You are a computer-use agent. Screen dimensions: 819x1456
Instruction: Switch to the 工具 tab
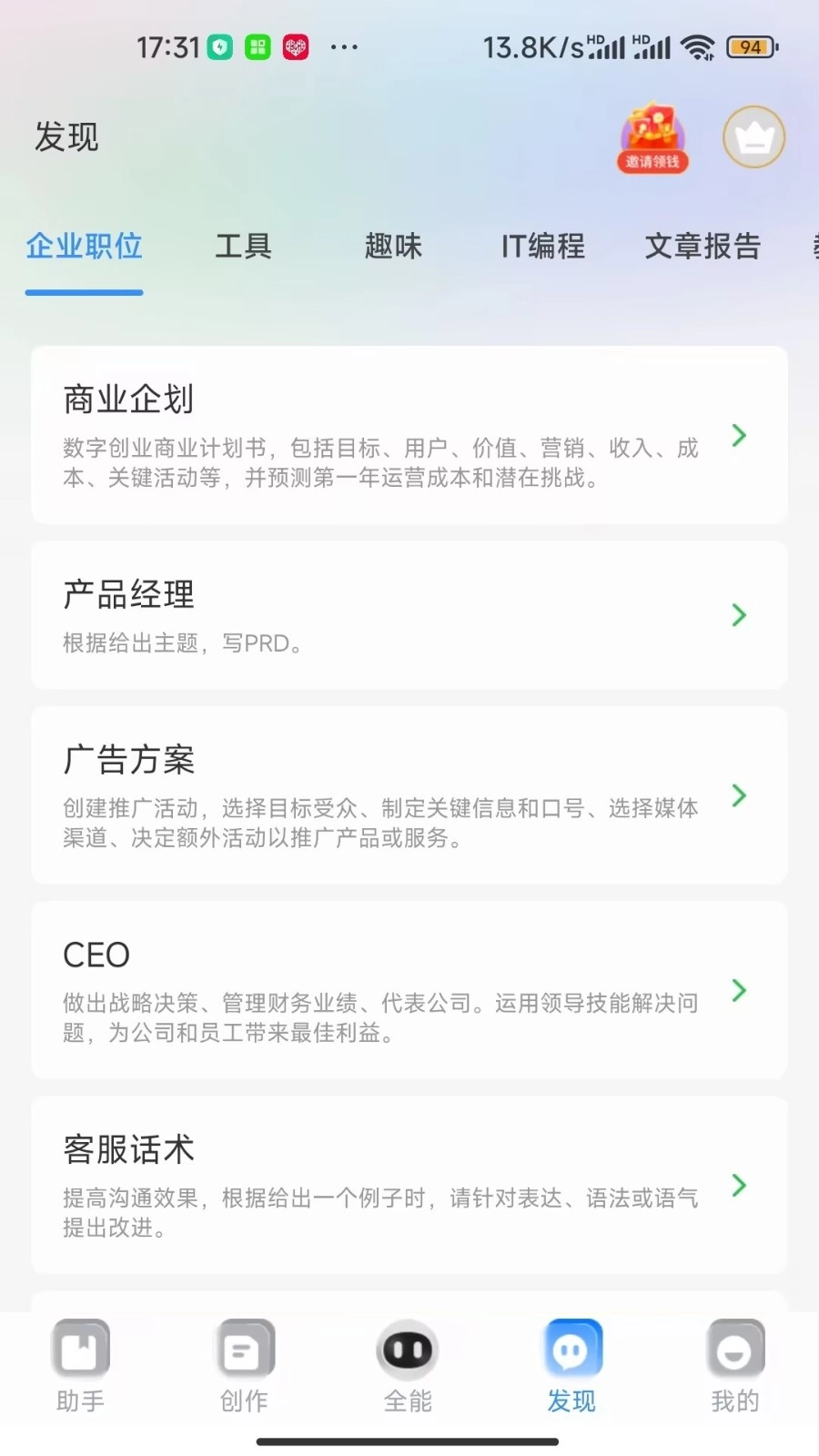(x=243, y=247)
